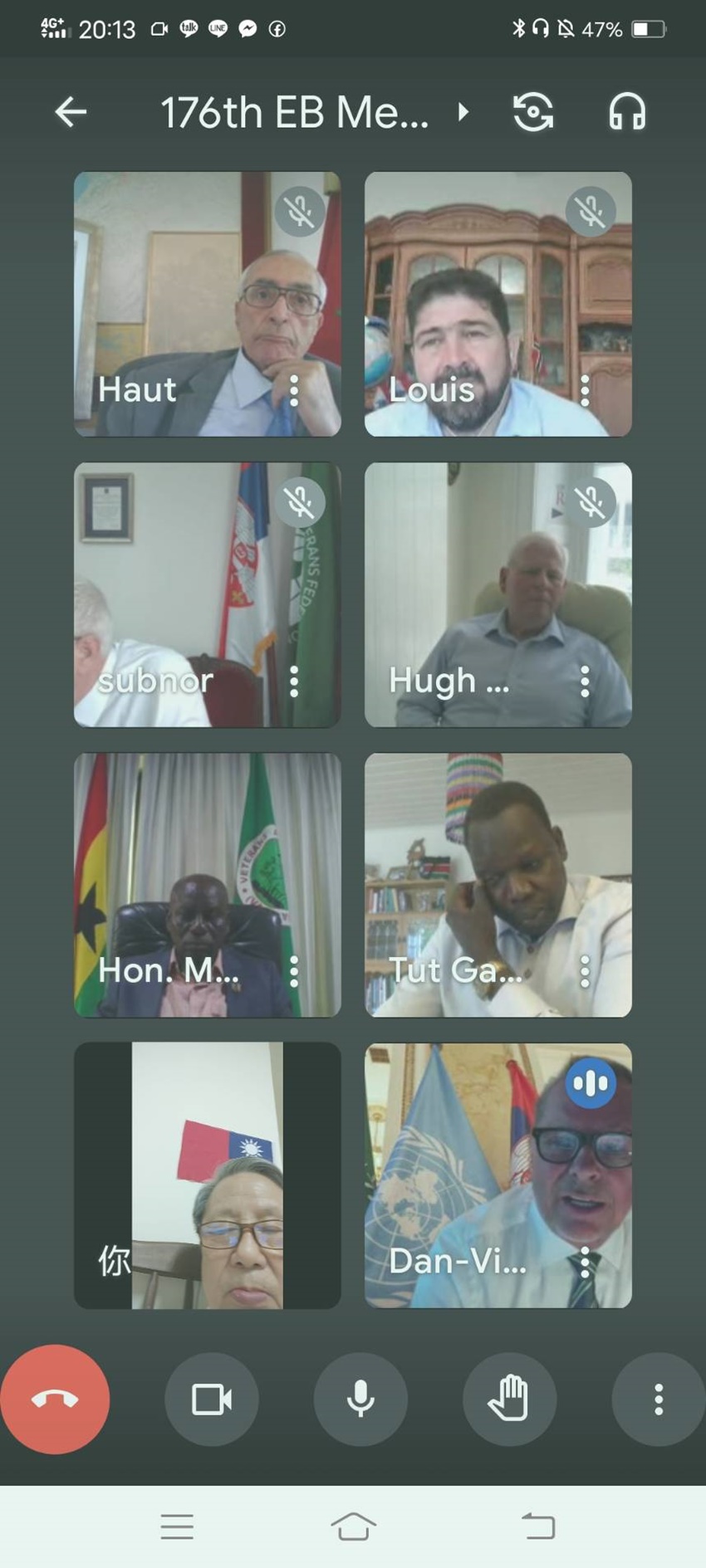Mute the microphone
Screen dimensions: 706x1568
tap(360, 1399)
